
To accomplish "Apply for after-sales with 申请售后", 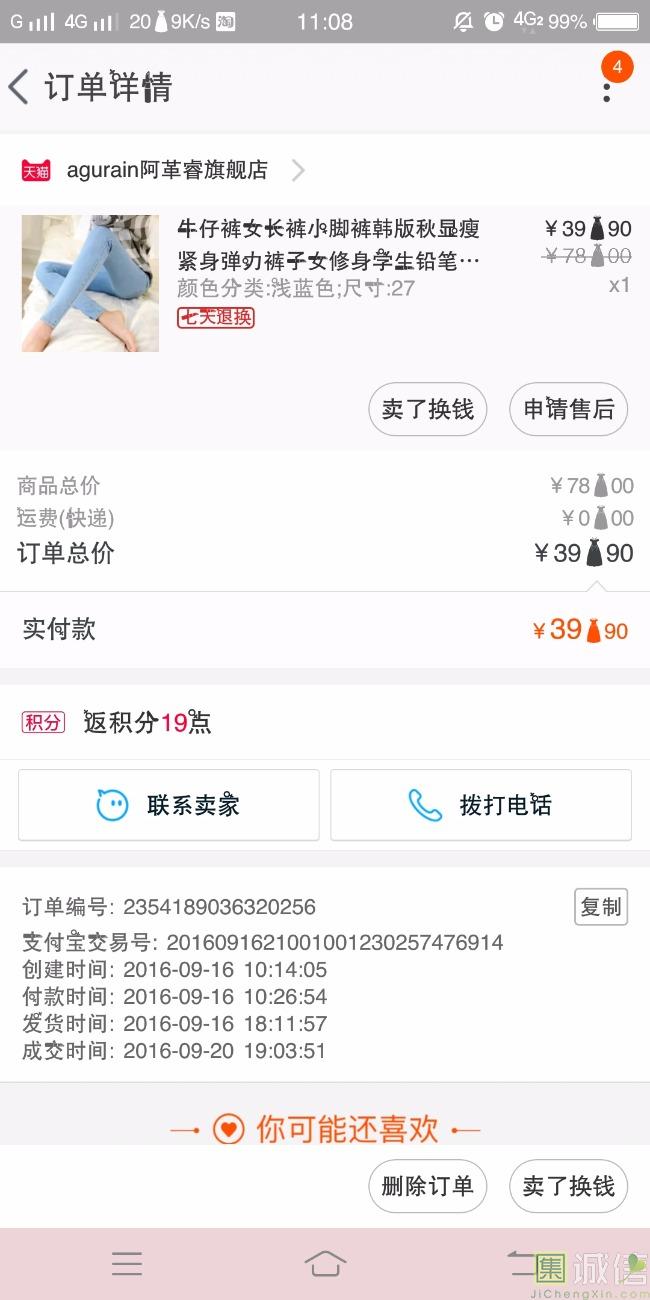I will (568, 409).
